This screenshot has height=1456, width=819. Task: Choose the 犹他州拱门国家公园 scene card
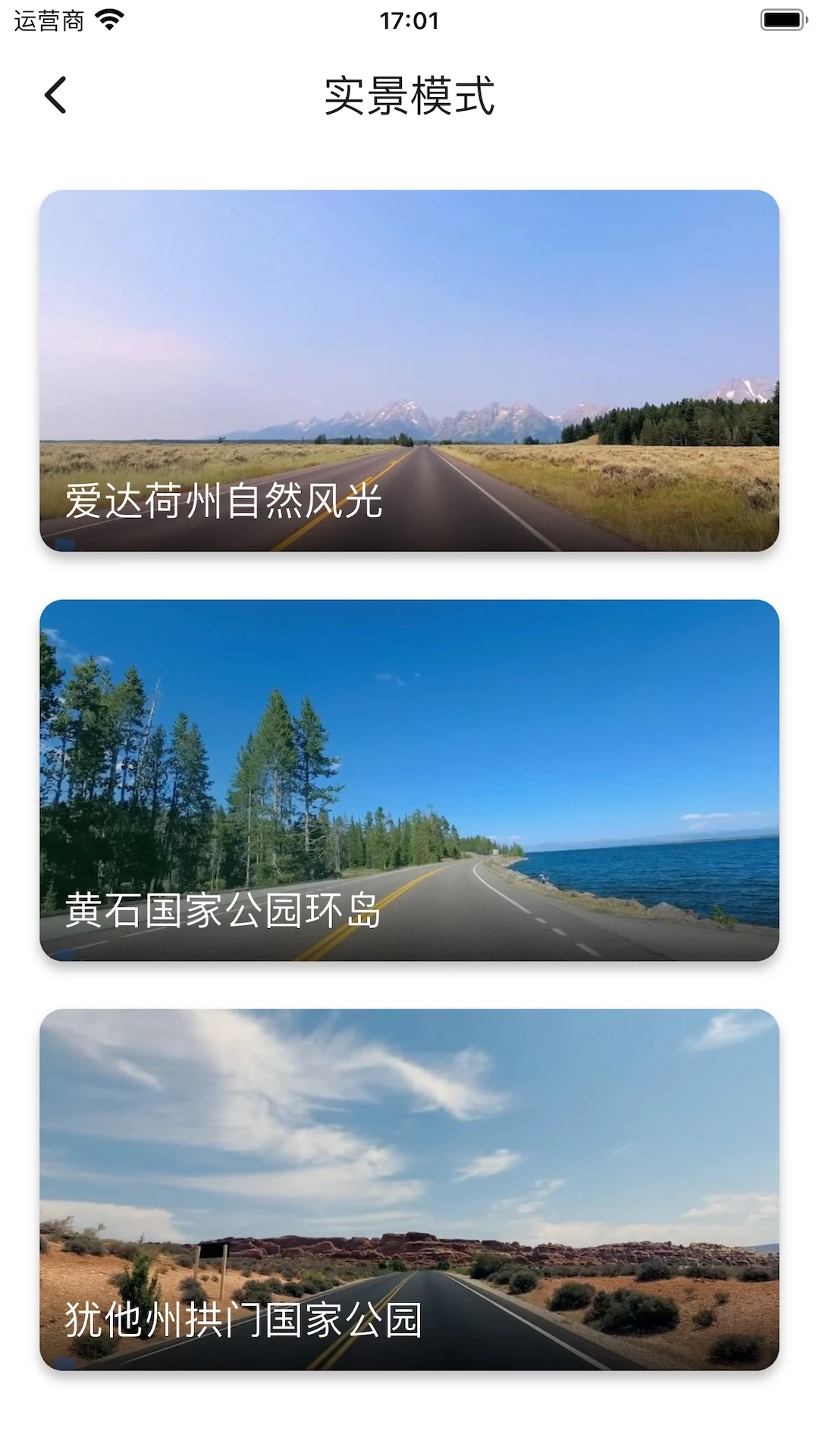tap(409, 1189)
